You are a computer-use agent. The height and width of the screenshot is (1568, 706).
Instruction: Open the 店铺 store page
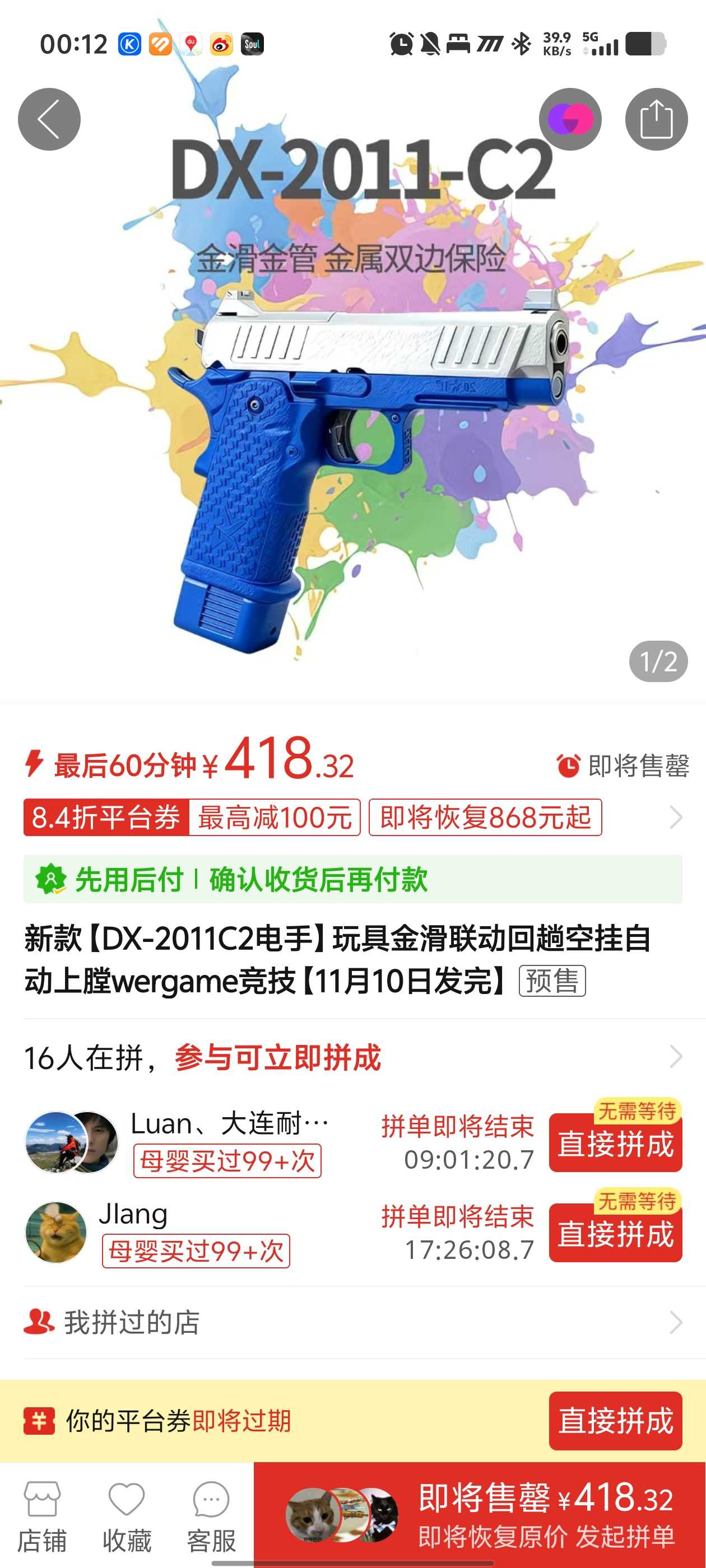coord(42,1517)
